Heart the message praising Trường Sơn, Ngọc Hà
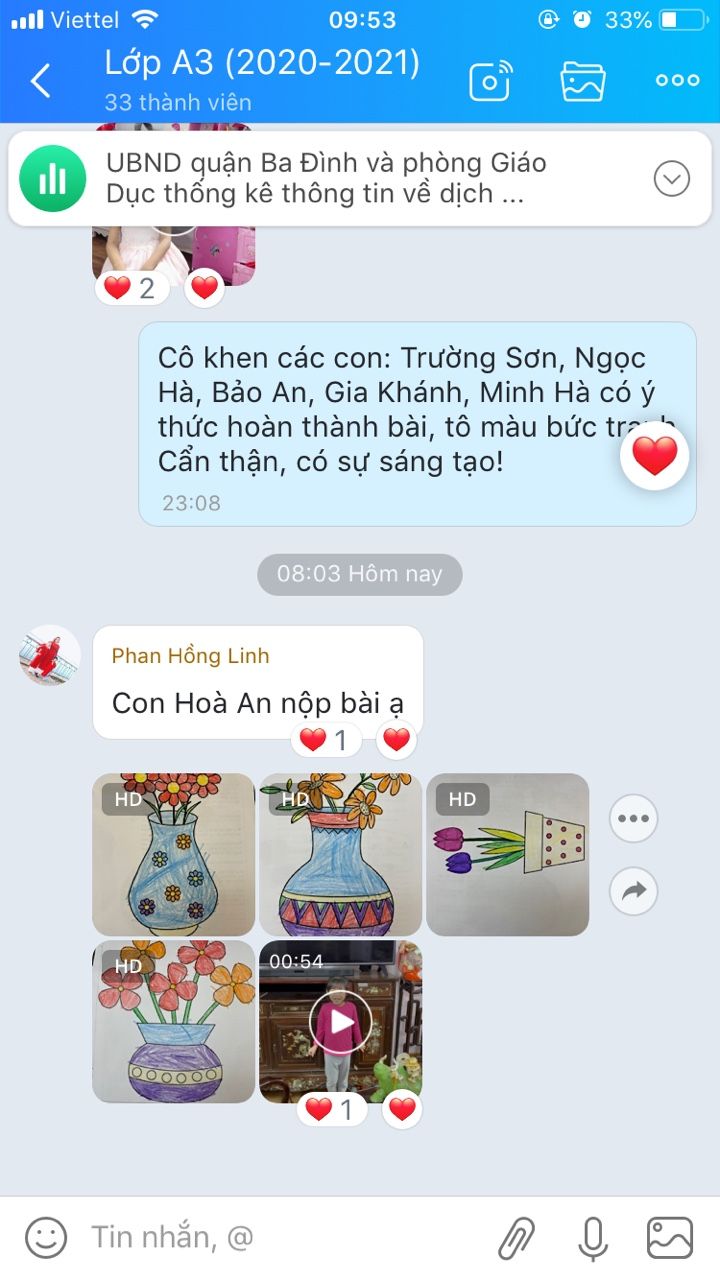This screenshot has width=720, height=1280. pyautogui.click(x=655, y=456)
